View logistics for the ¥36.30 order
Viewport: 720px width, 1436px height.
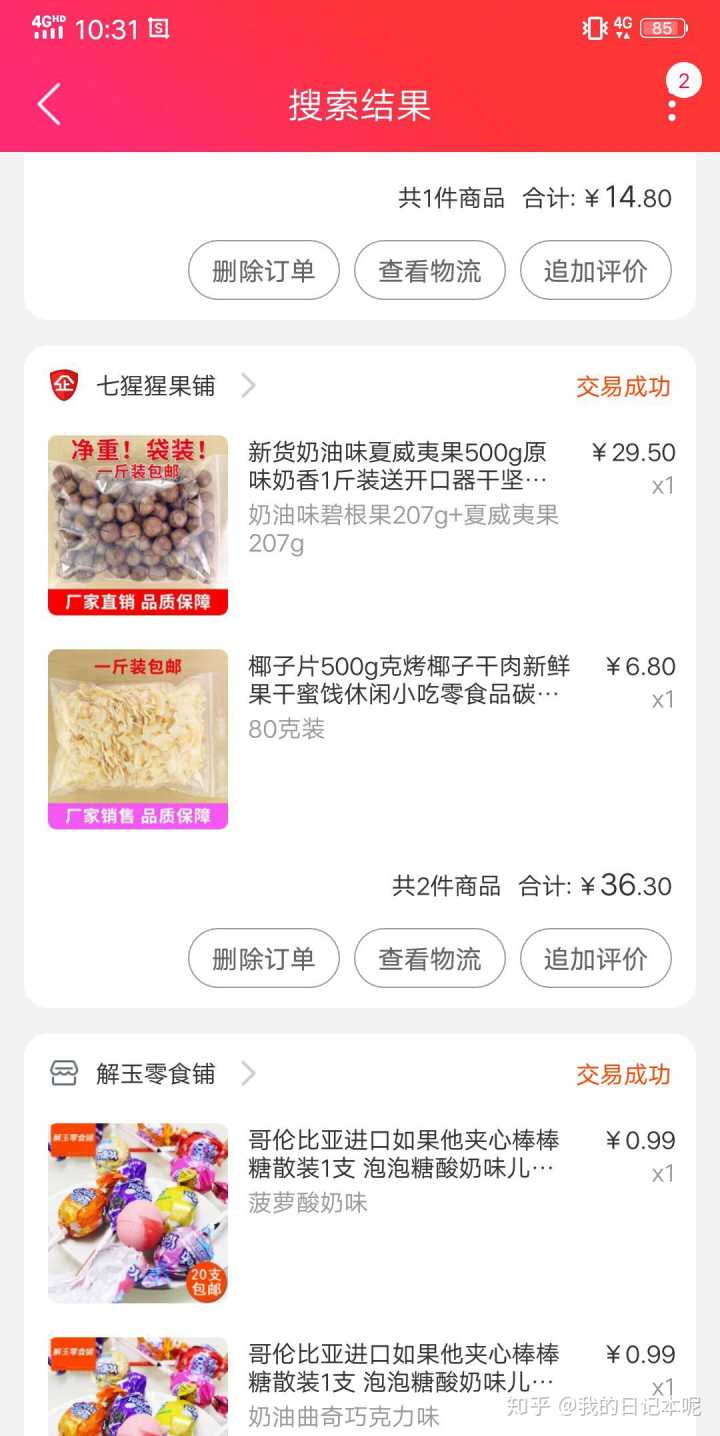430,959
